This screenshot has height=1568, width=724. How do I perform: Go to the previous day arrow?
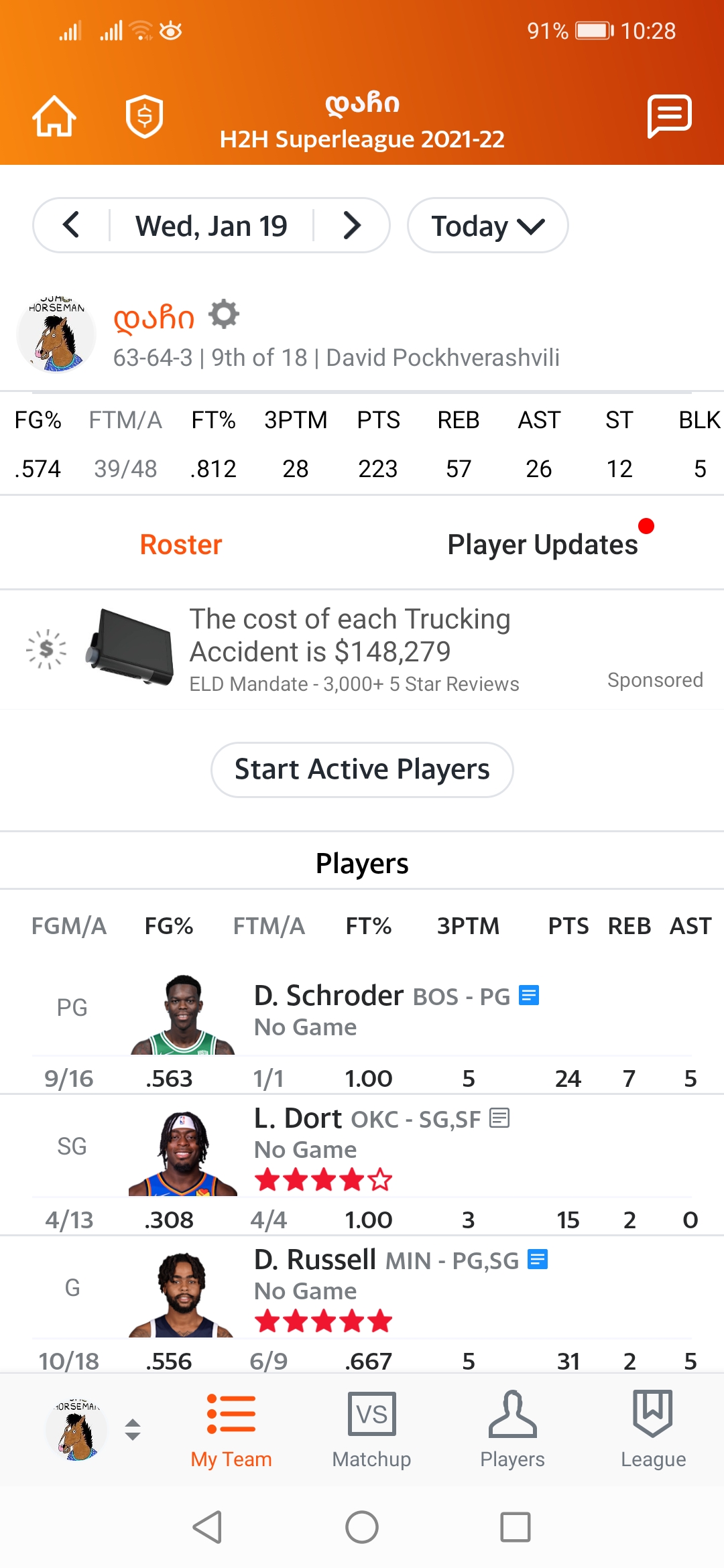click(72, 225)
